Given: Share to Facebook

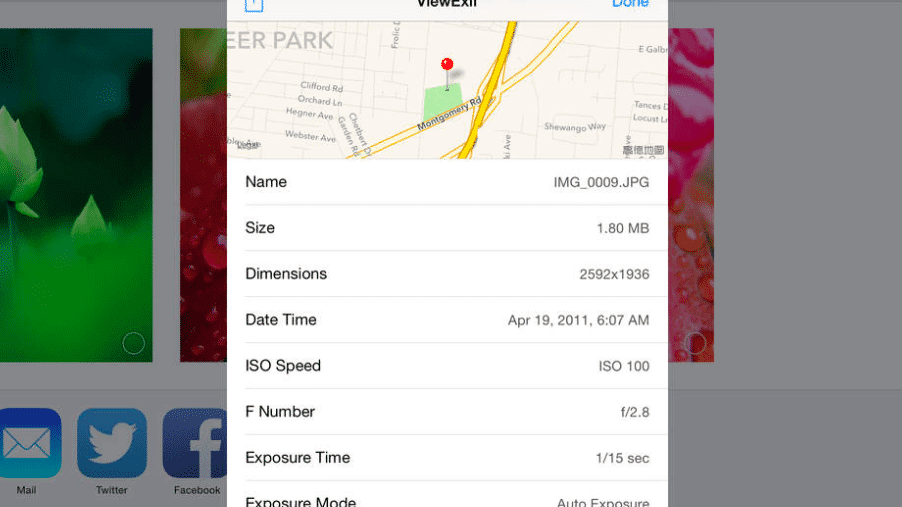Looking at the screenshot, I should 196,444.
